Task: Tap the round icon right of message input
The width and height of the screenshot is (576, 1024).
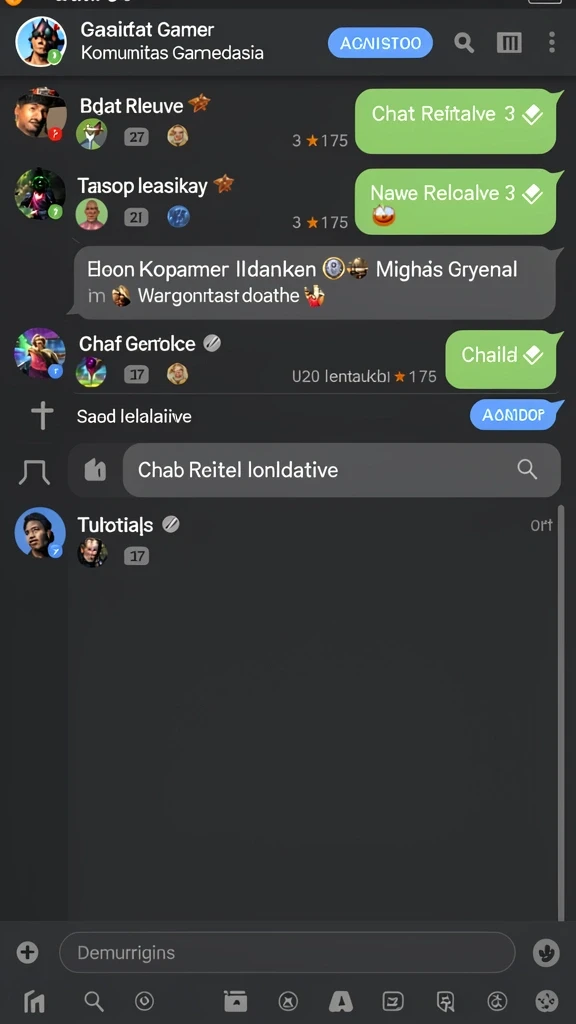Action: click(546, 952)
